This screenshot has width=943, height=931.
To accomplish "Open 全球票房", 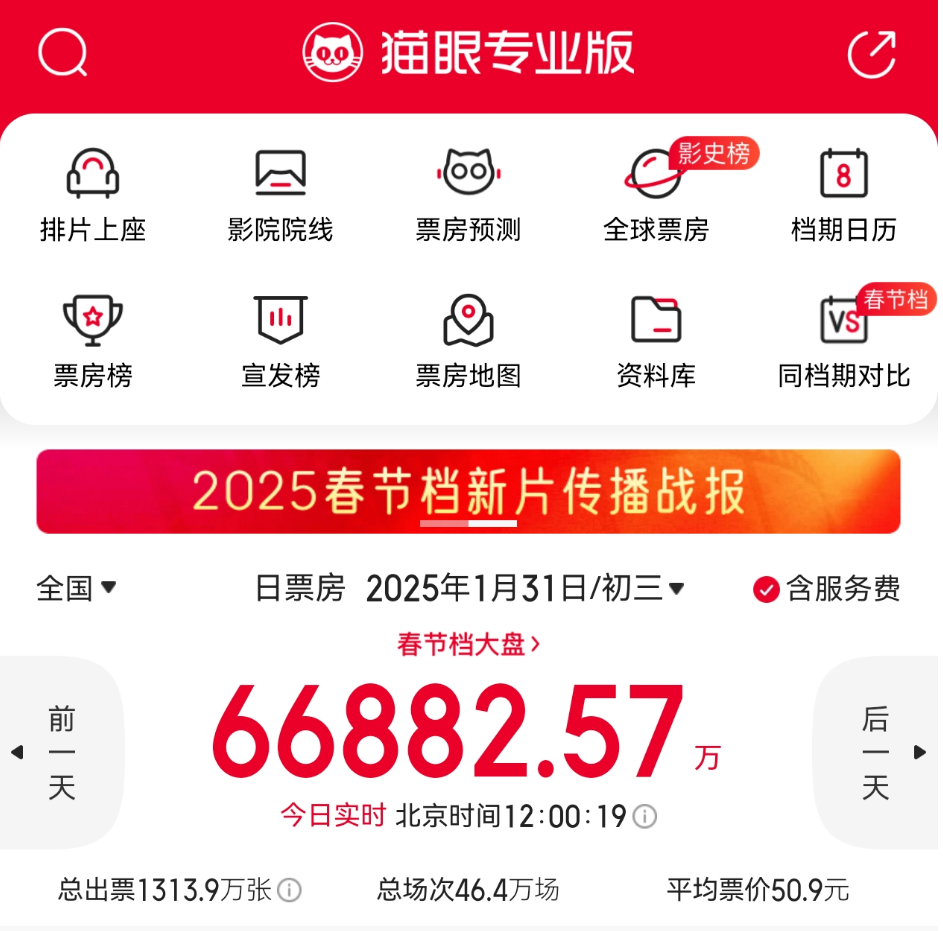I will [656, 196].
